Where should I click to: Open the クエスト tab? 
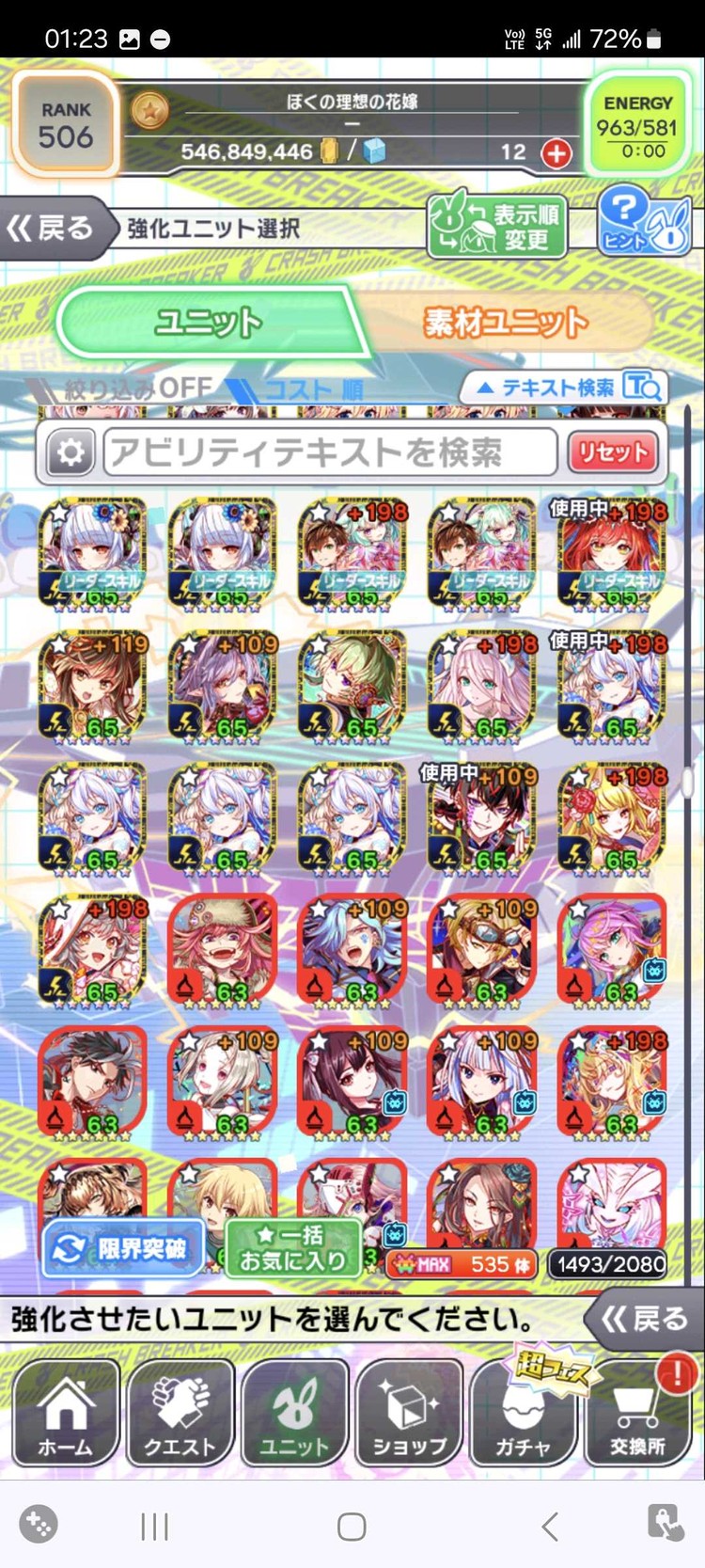[x=180, y=1414]
